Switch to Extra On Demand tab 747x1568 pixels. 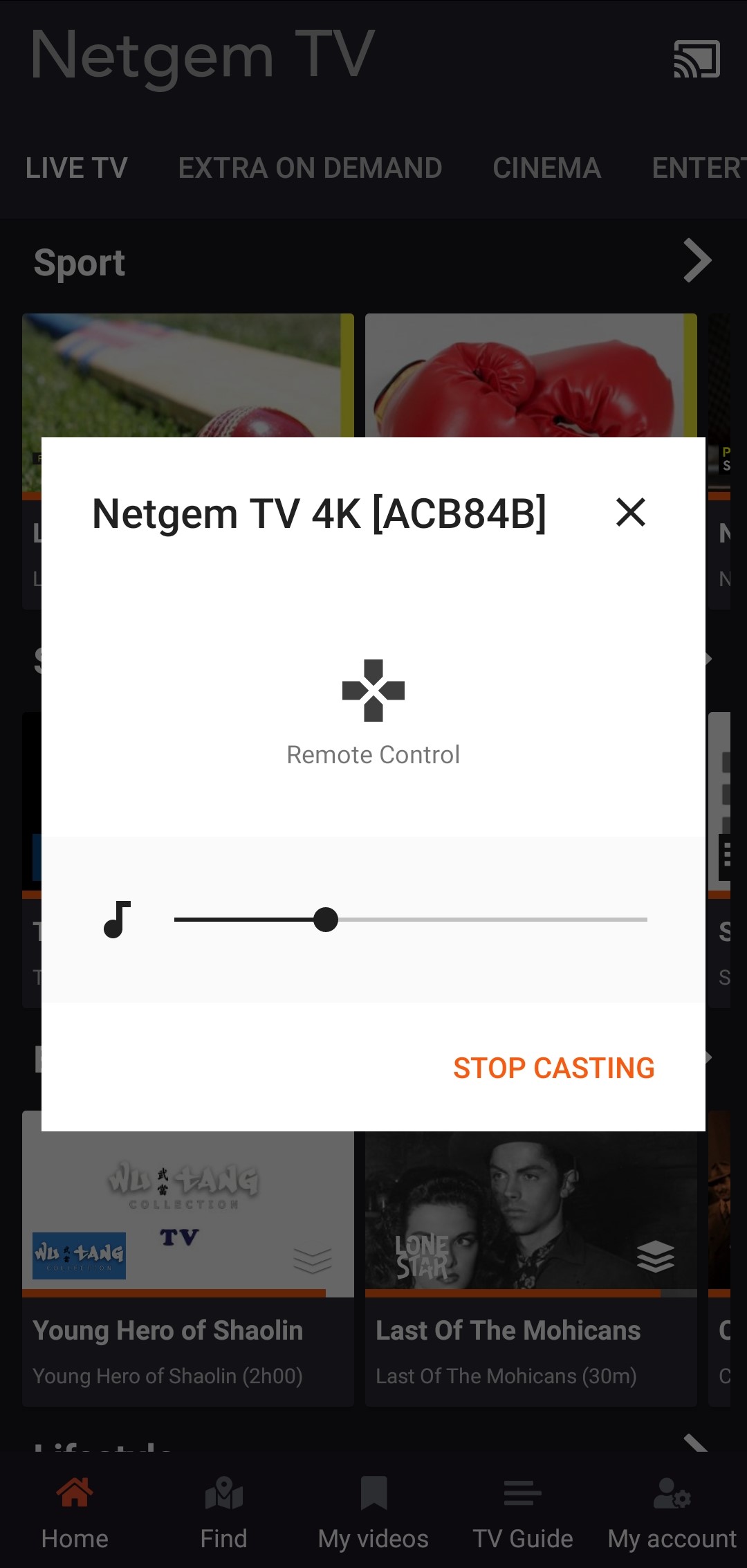coord(310,168)
